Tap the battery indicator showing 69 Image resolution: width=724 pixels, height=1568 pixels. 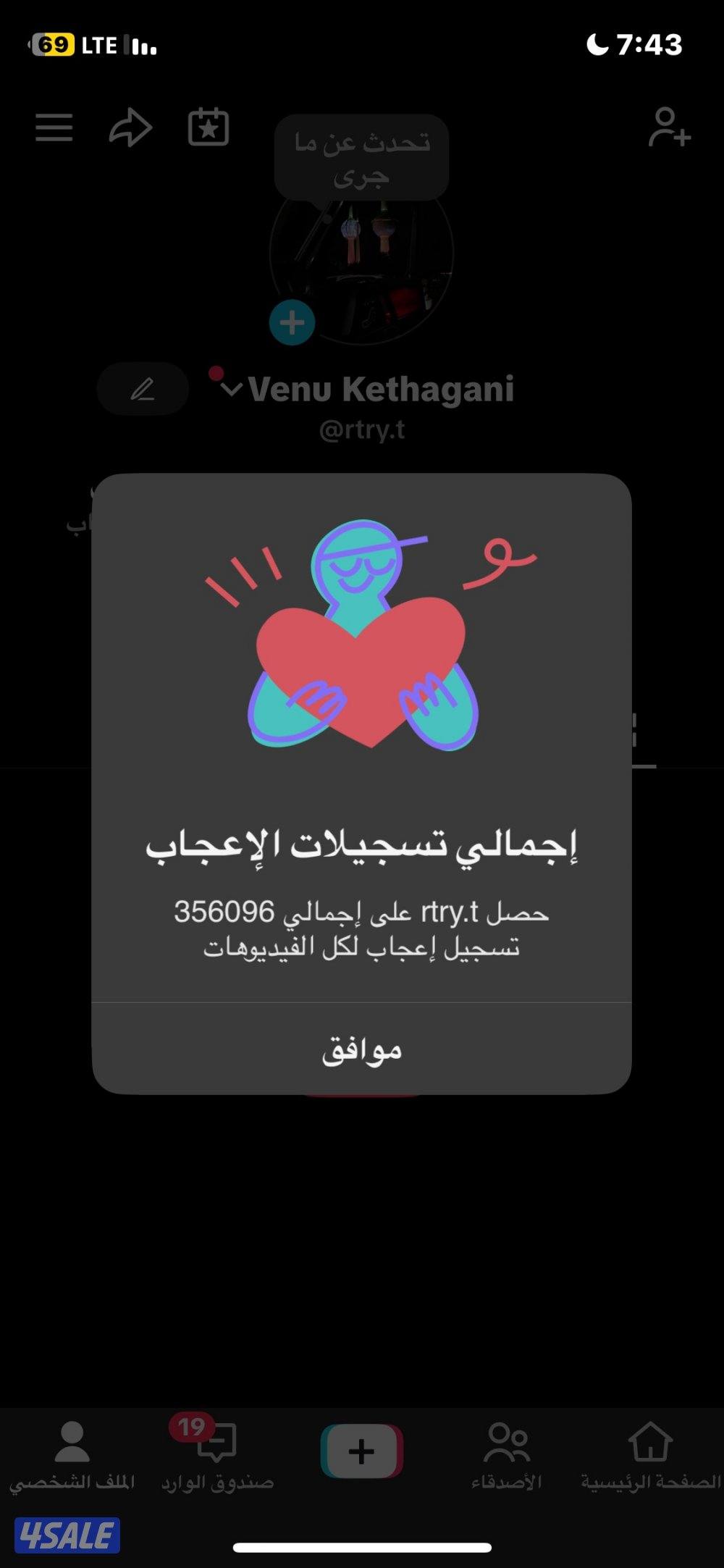point(51,45)
